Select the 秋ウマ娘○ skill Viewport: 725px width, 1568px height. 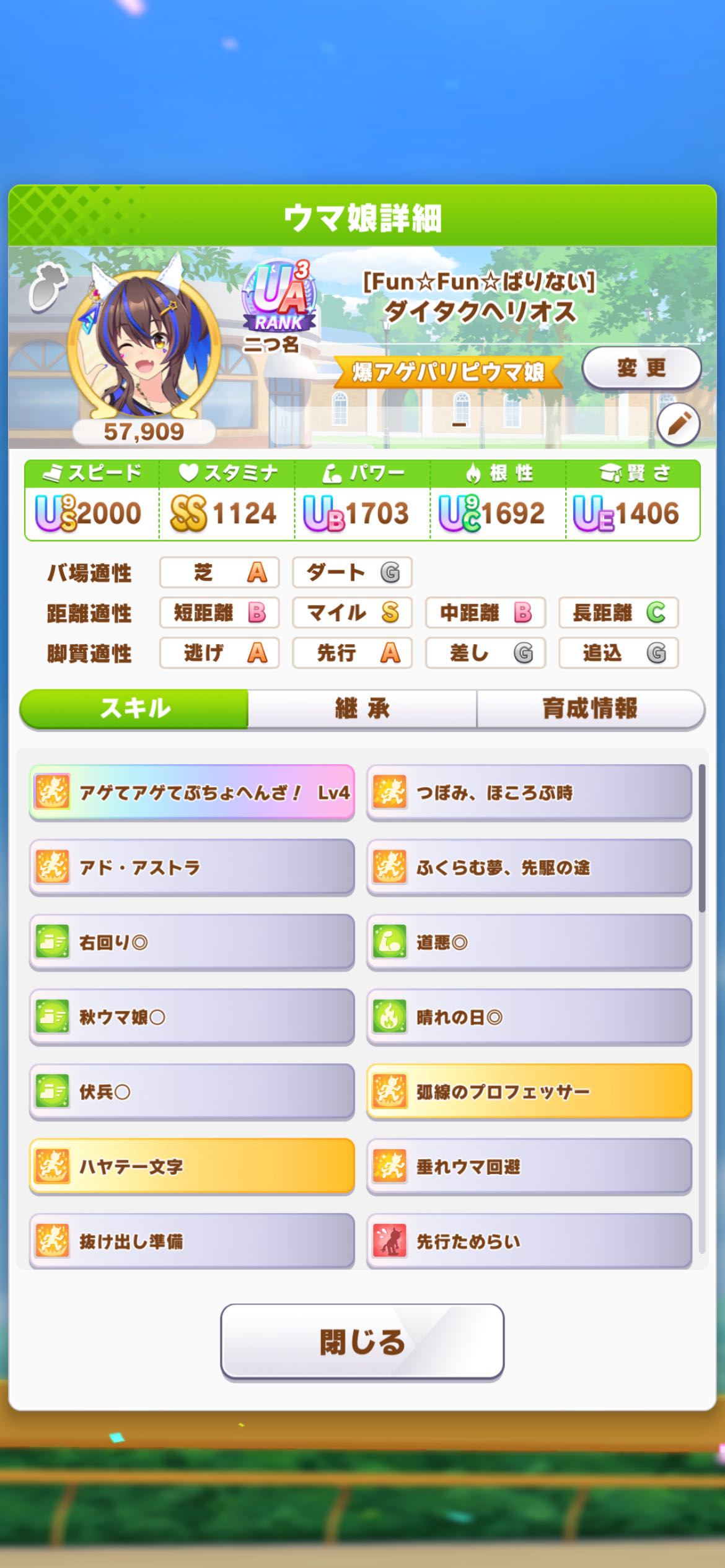coord(191,1017)
